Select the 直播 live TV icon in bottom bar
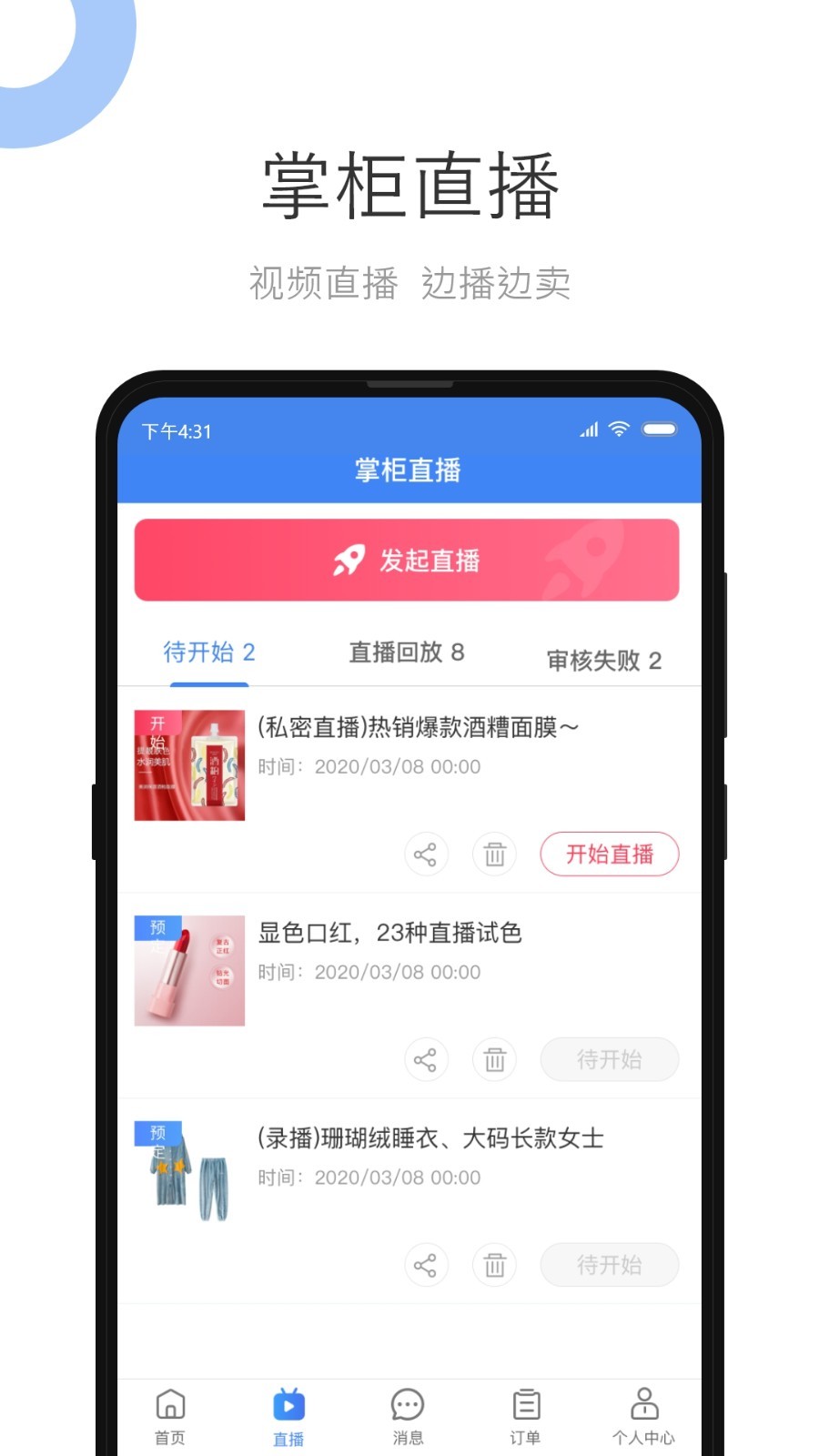The image size is (819, 1456). tap(288, 1410)
